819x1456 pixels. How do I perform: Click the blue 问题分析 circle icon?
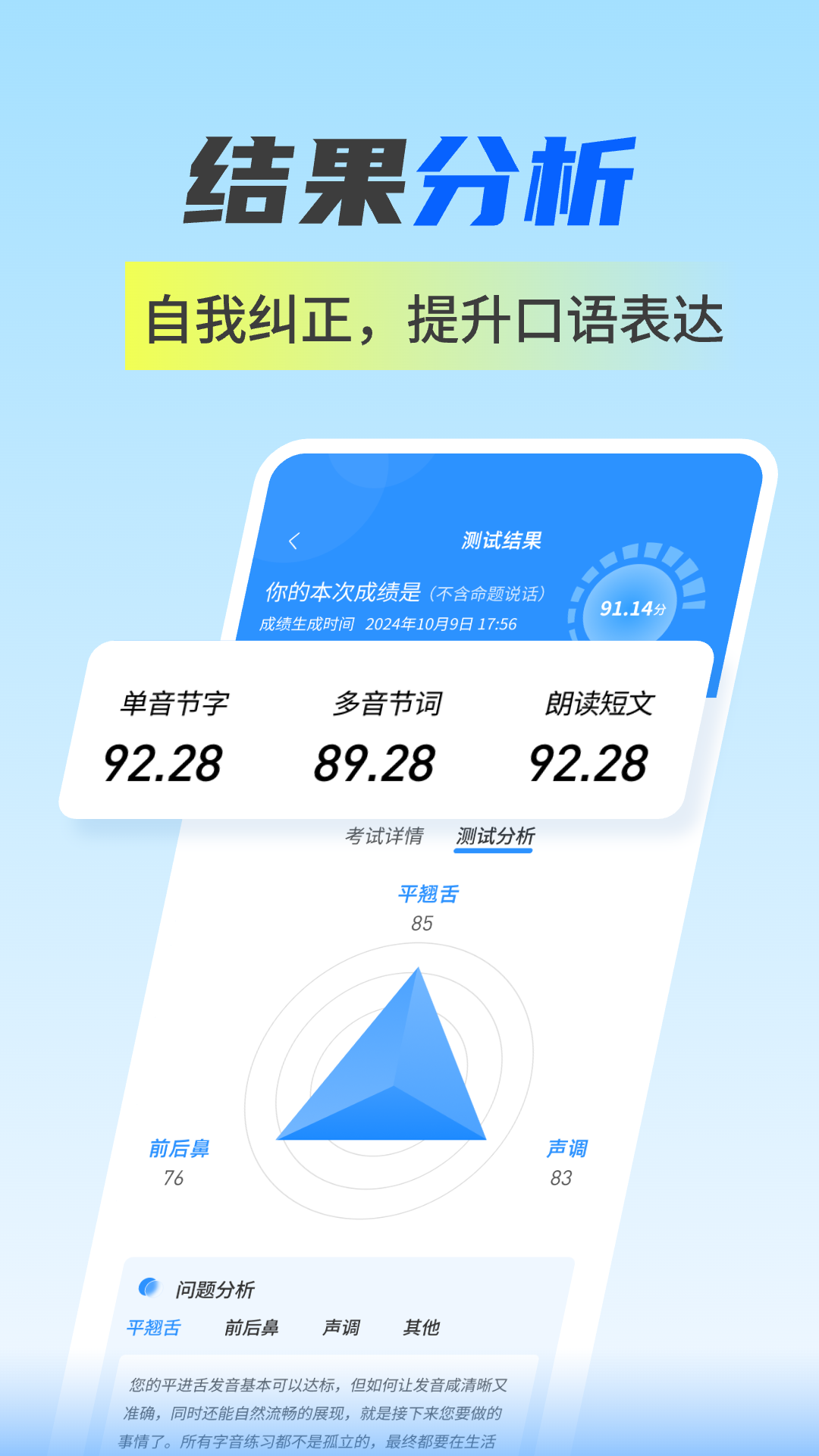click(x=149, y=1287)
